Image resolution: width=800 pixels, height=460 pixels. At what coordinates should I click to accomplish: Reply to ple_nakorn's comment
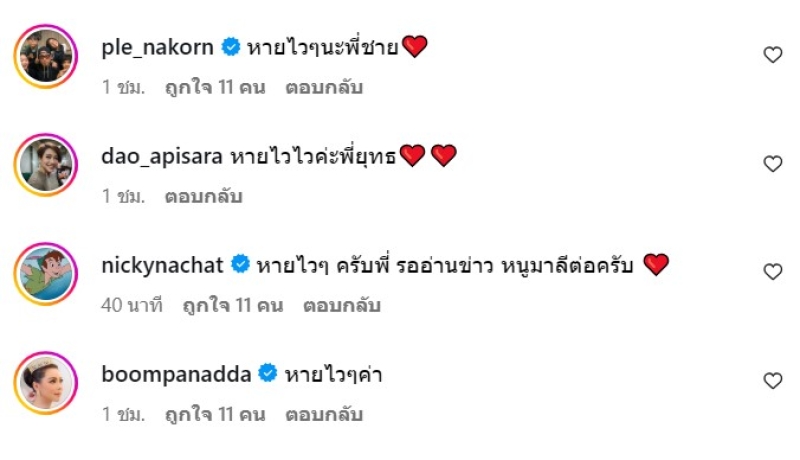(324, 87)
